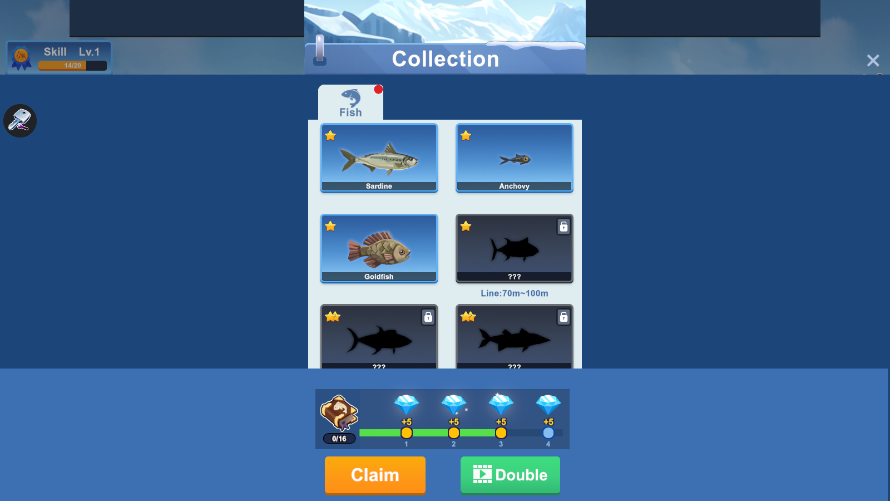890x501 pixels.
Task: Tap the locked fish above Line:70m~100m
Action: click(x=514, y=248)
